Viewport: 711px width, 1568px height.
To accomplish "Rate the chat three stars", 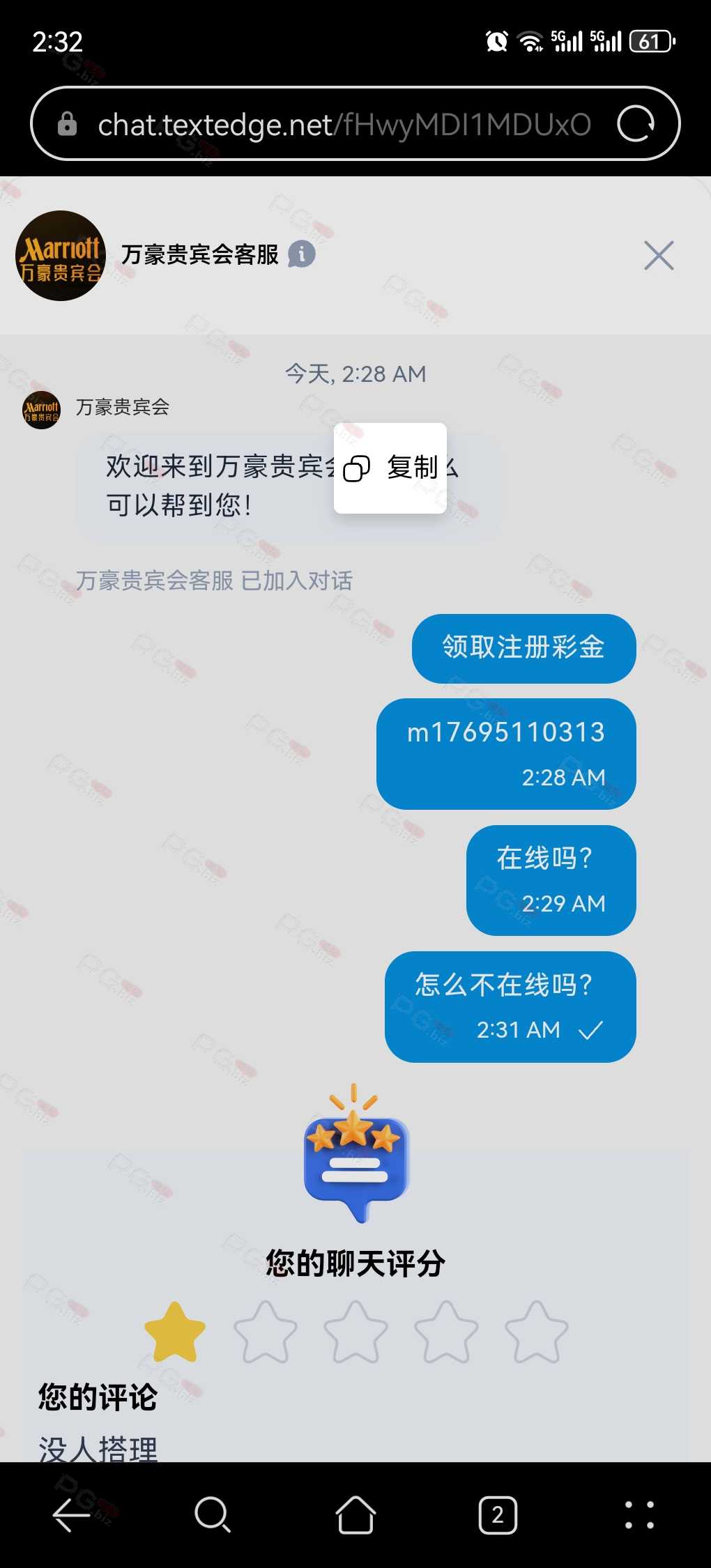I will [355, 1332].
